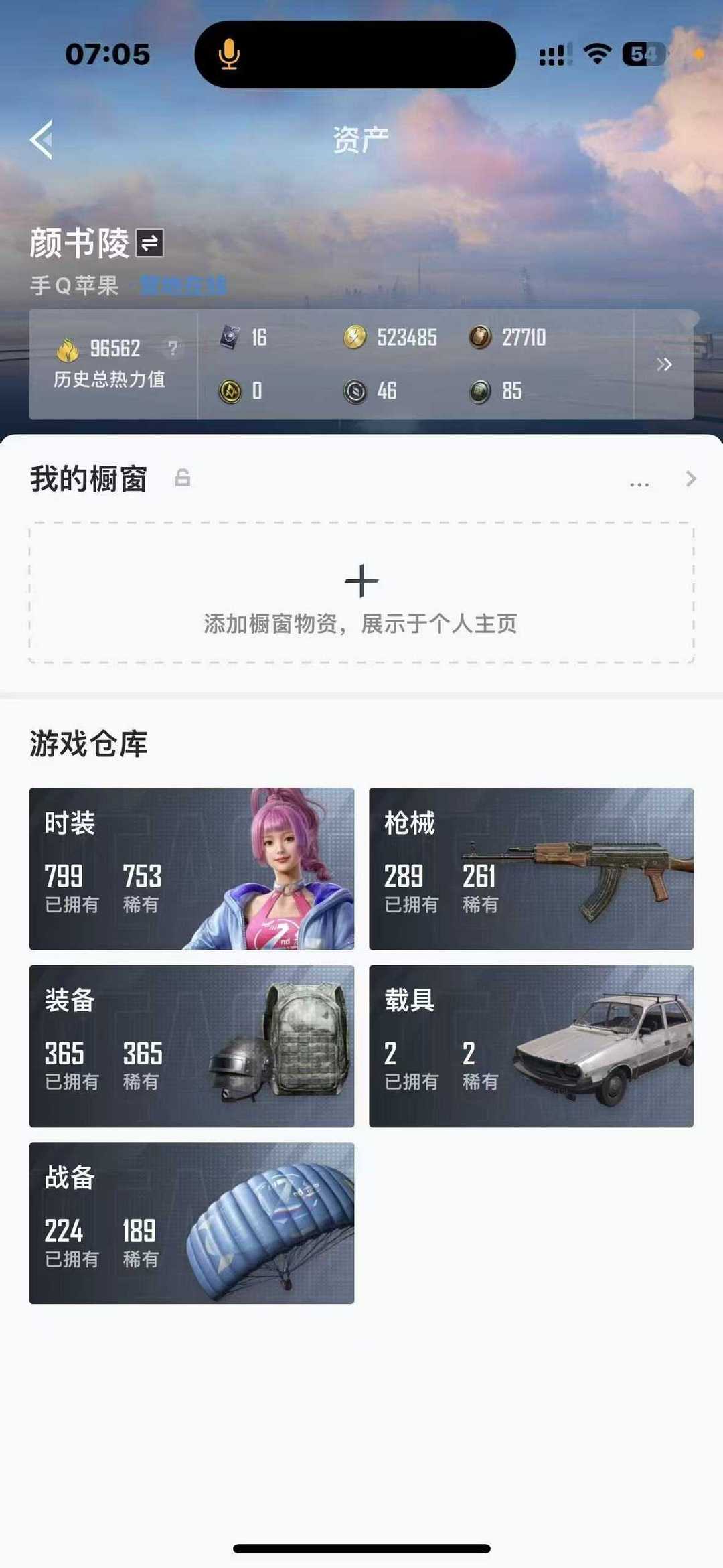
Task: Open the 时装 warehouse card
Action: (x=191, y=869)
